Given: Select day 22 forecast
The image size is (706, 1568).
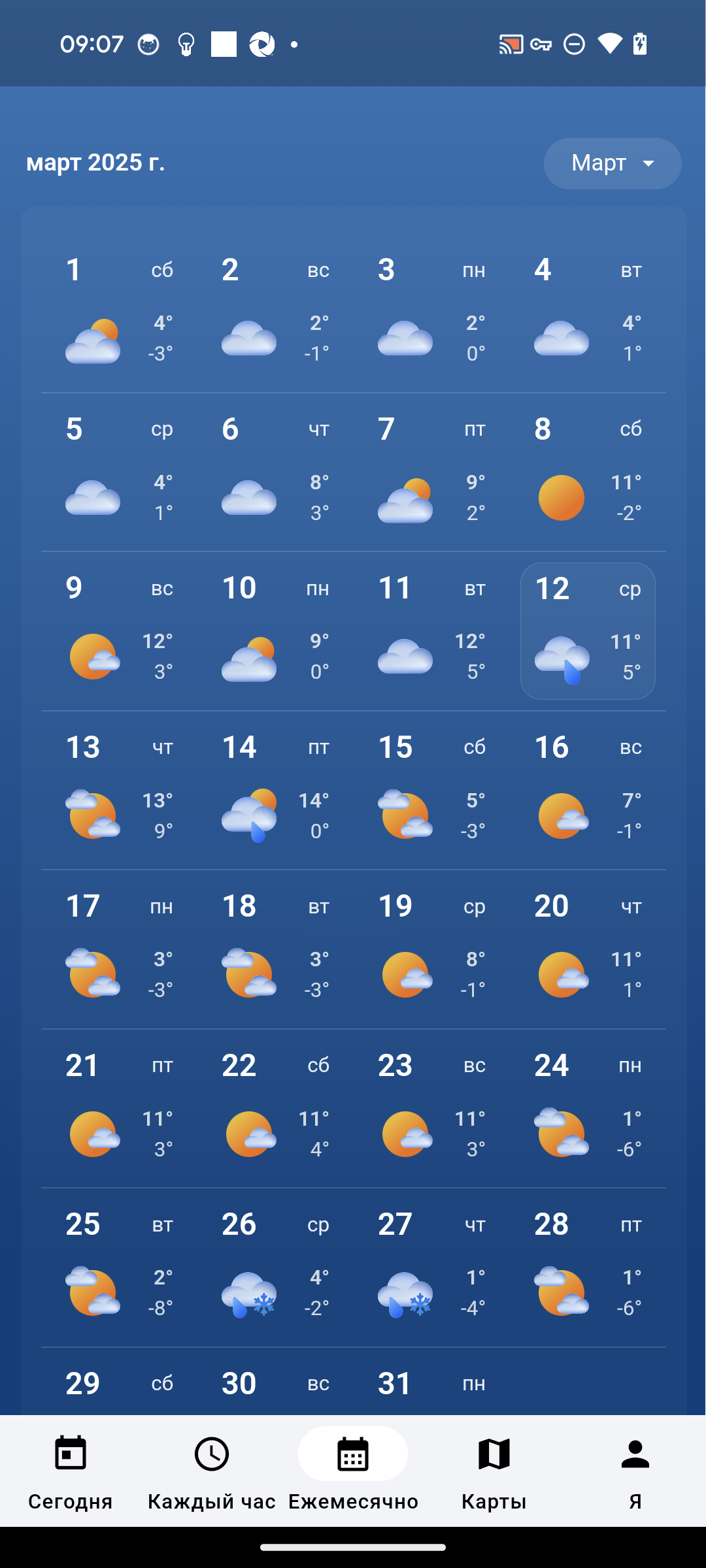Looking at the screenshot, I should (275, 1108).
